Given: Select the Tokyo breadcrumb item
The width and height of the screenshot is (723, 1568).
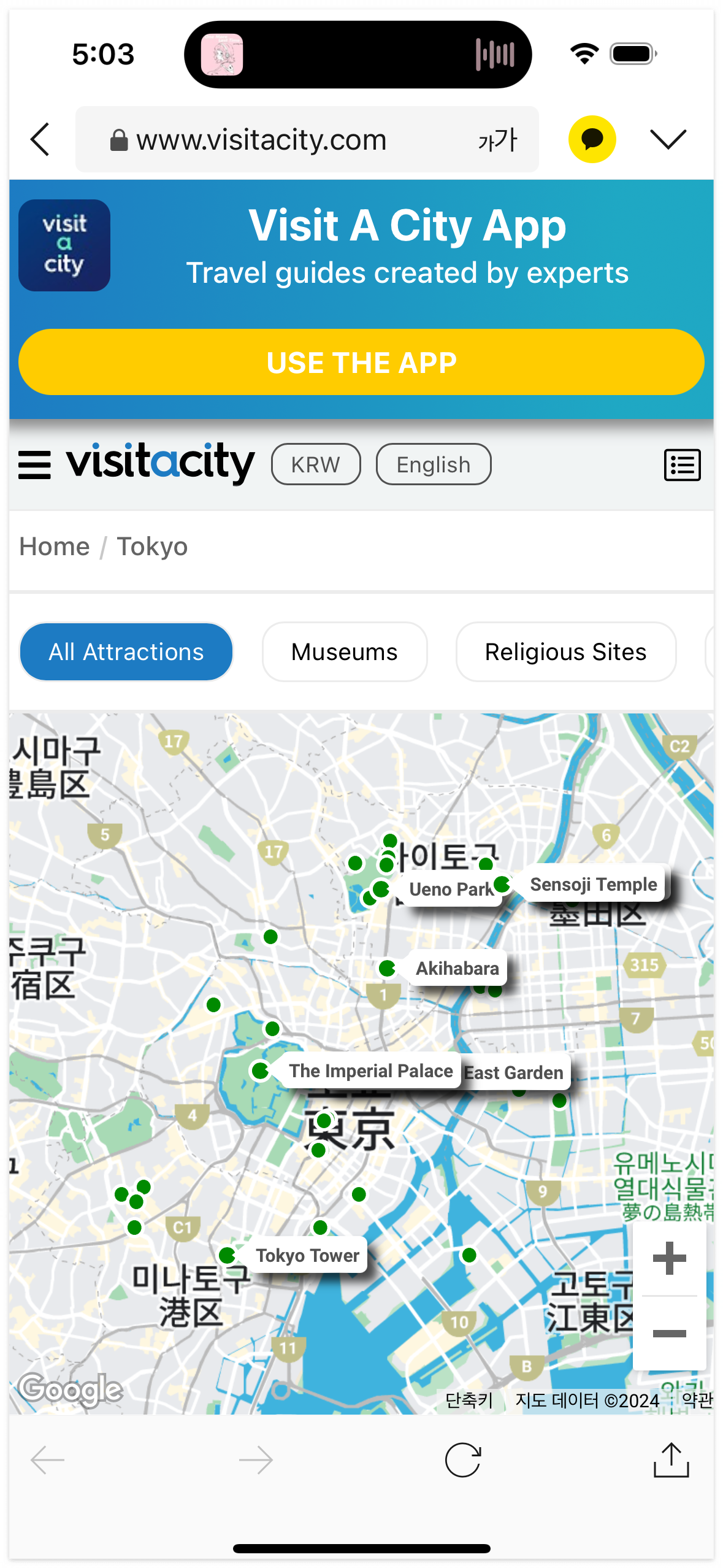Looking at the screenshot, I should point(152,545).
